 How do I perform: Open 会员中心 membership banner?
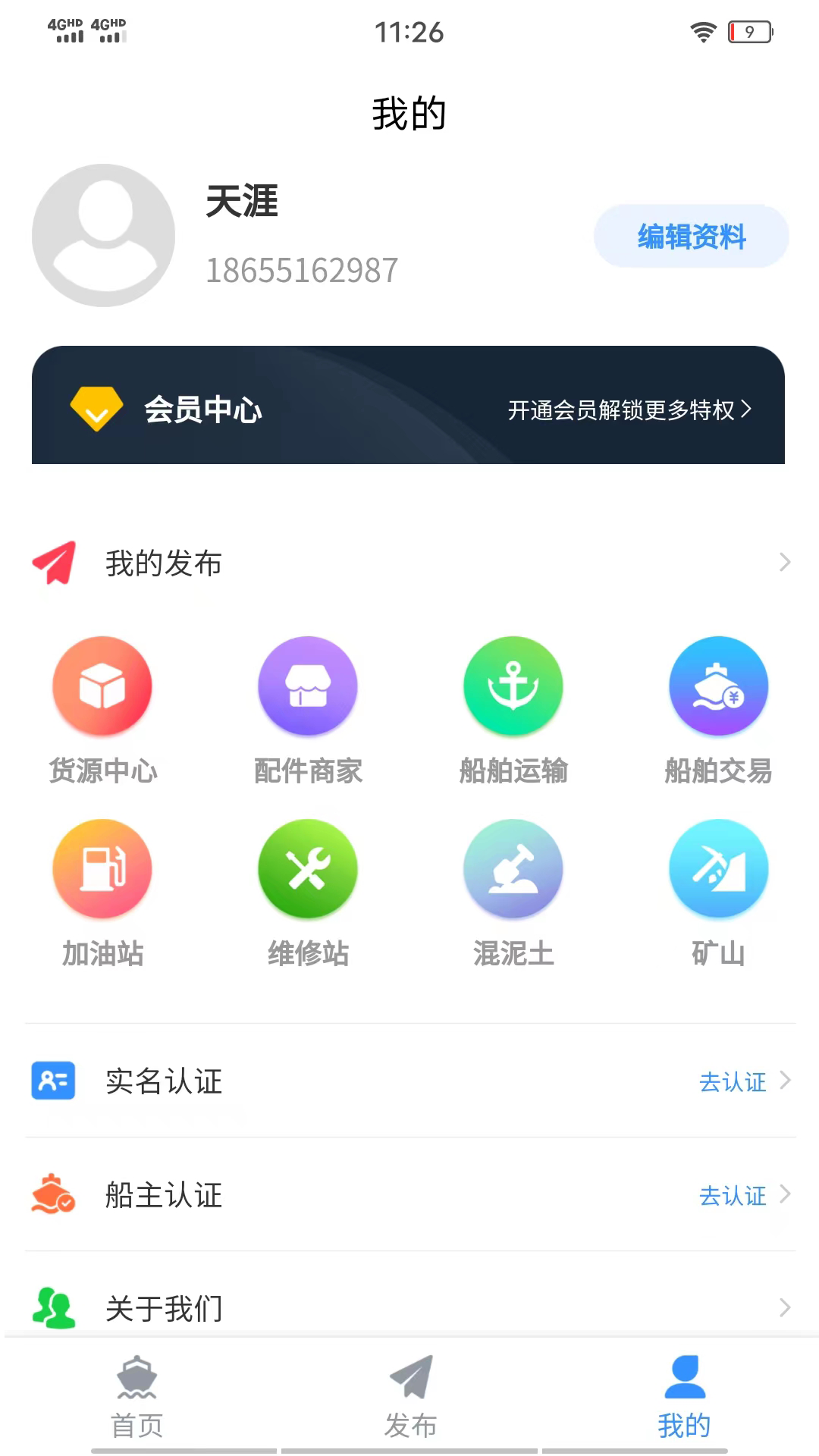coord(408,406)
